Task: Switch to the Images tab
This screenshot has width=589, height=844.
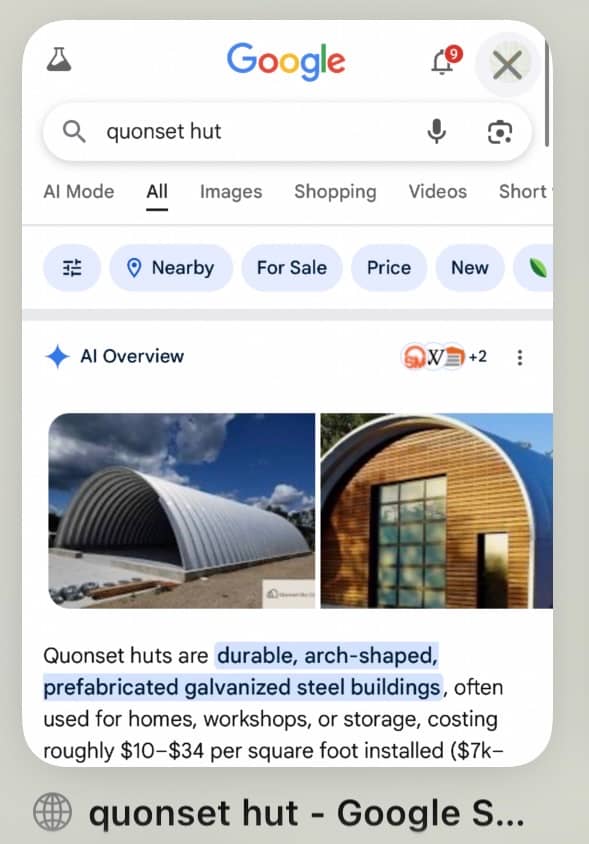Action: pyautogui.click(x=231, y=192)
